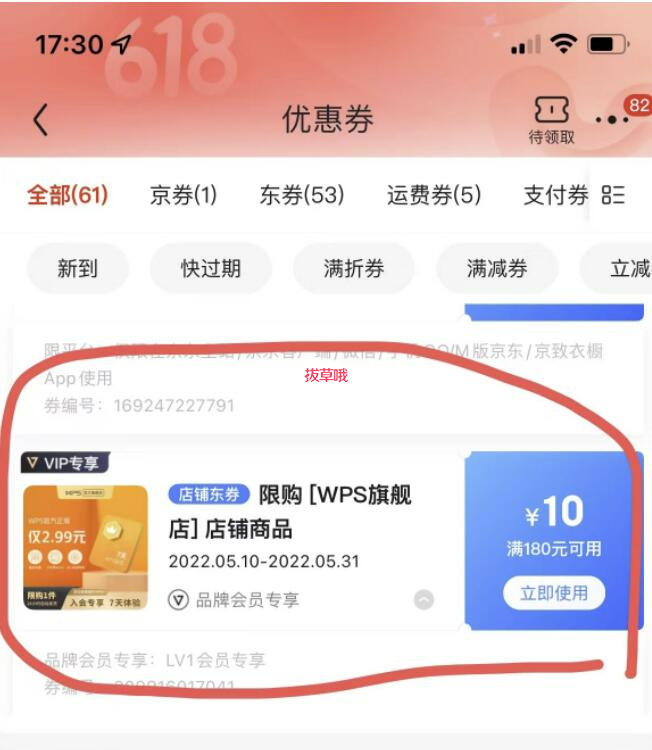Select the 东券(53) tab

click(301, 195)
